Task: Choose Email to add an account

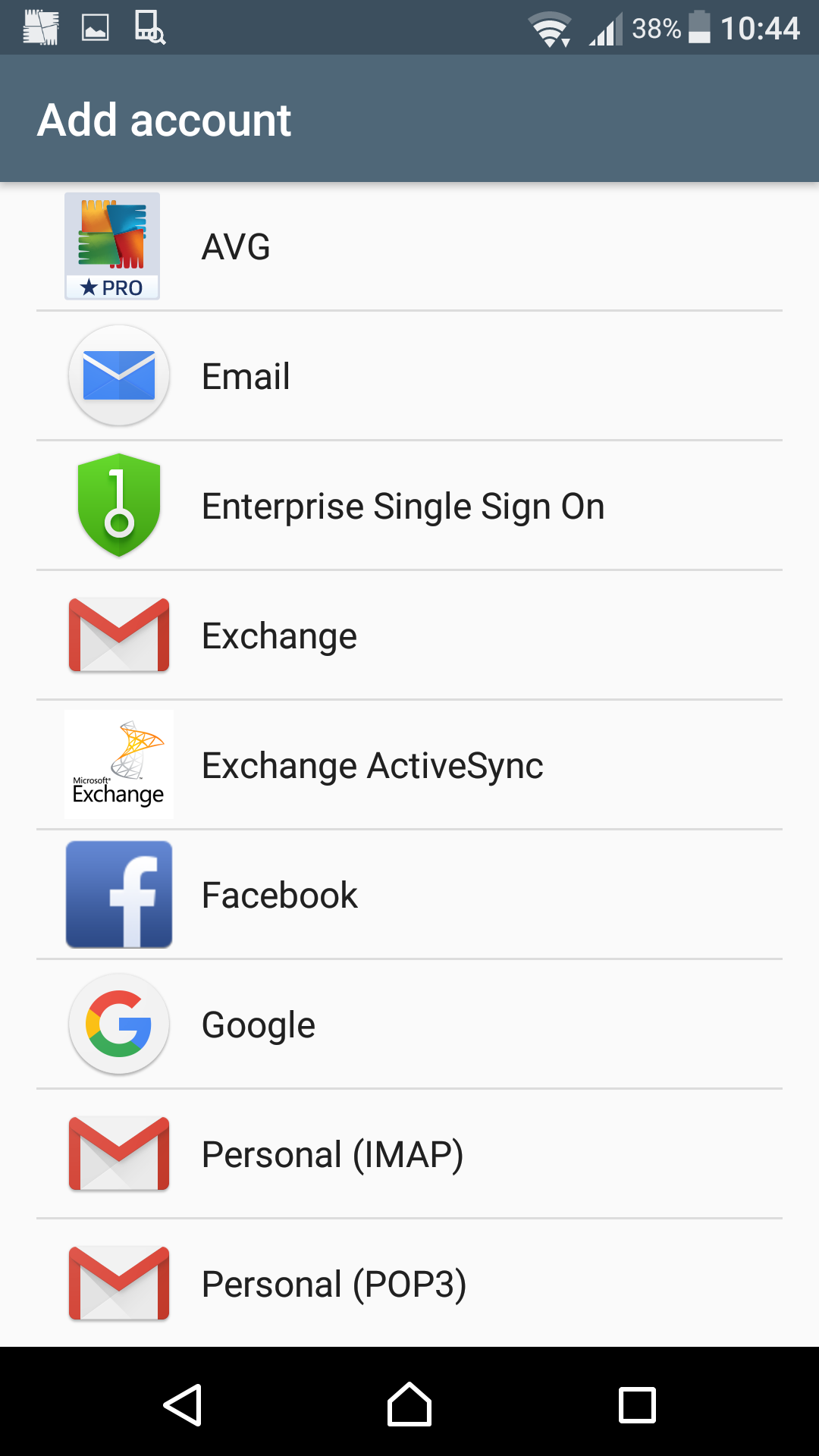Action: [409, 376]
